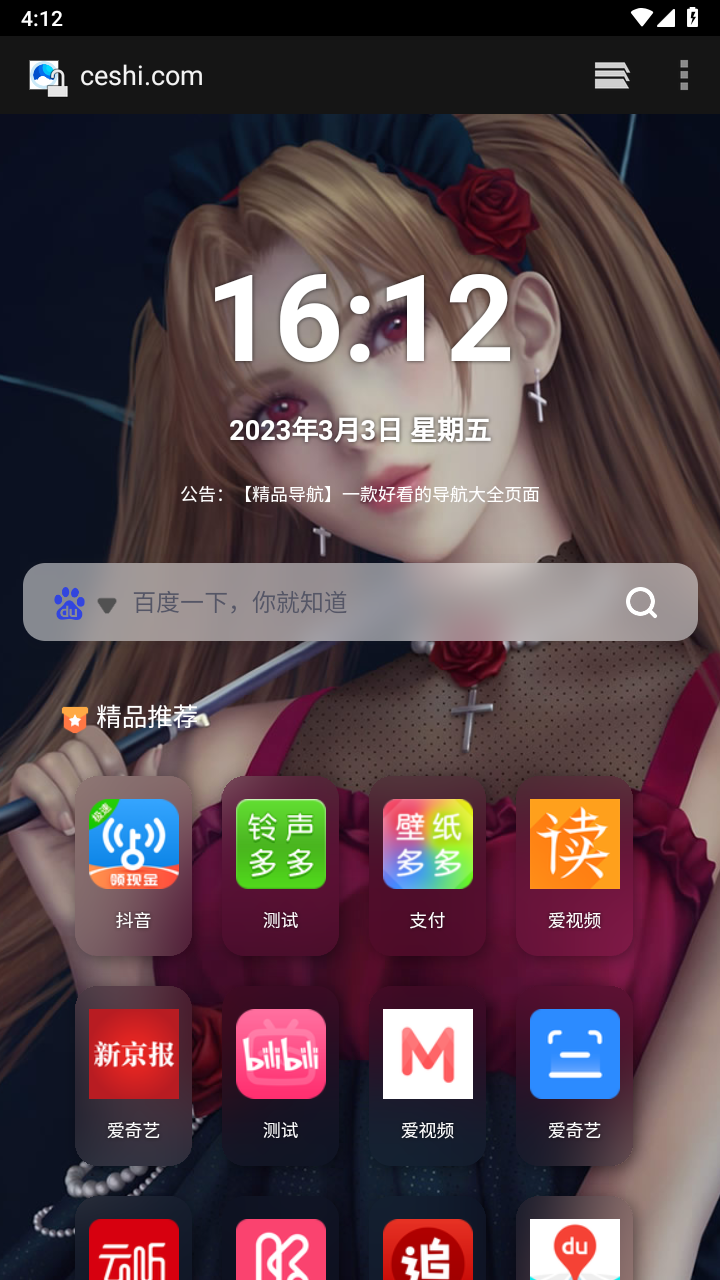
Task: Open the 爱奇艺 tile with blue scan icon
Action: [x=574, y=1076]
